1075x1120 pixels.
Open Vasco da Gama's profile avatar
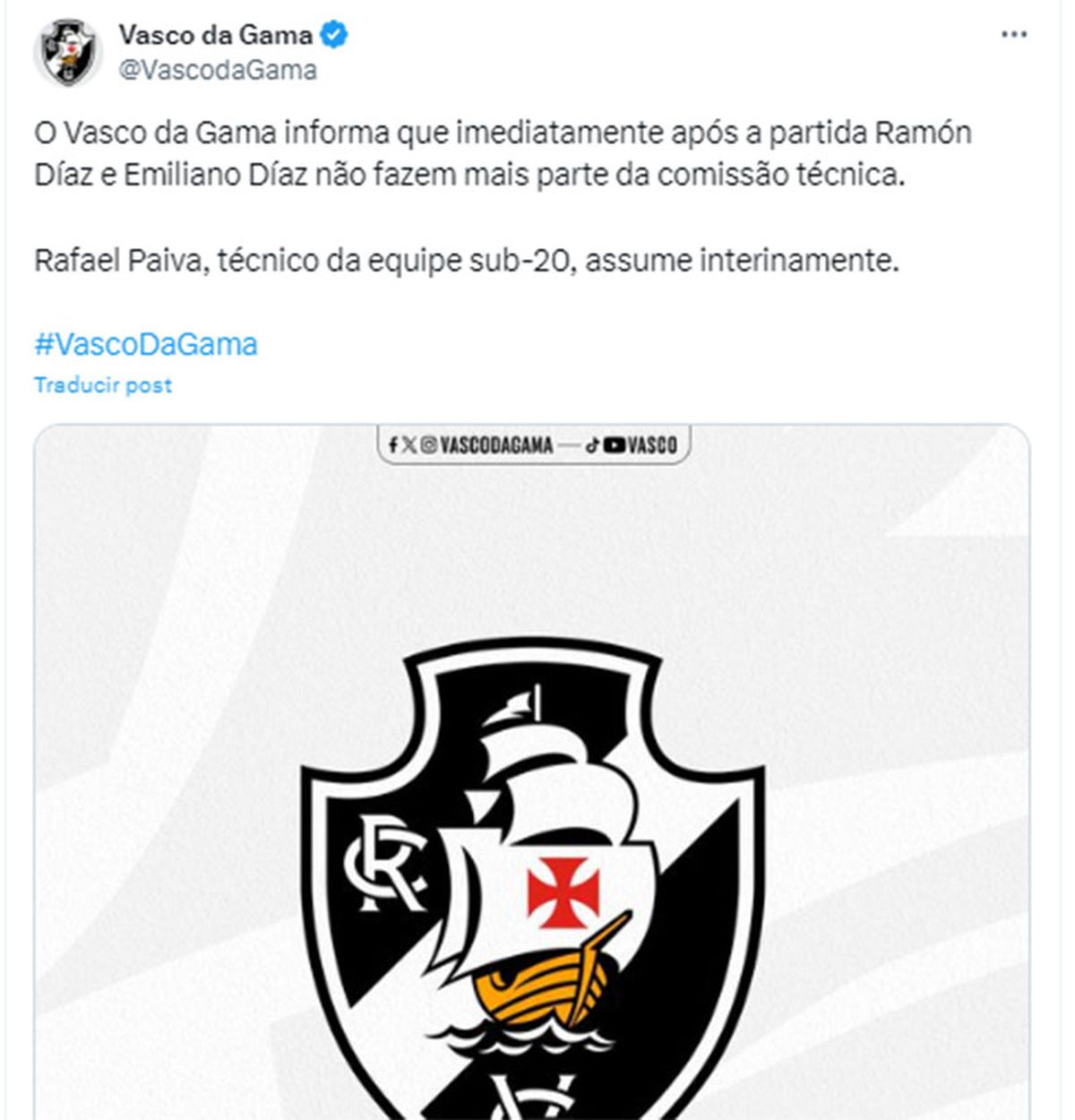(x=67, y=53)
